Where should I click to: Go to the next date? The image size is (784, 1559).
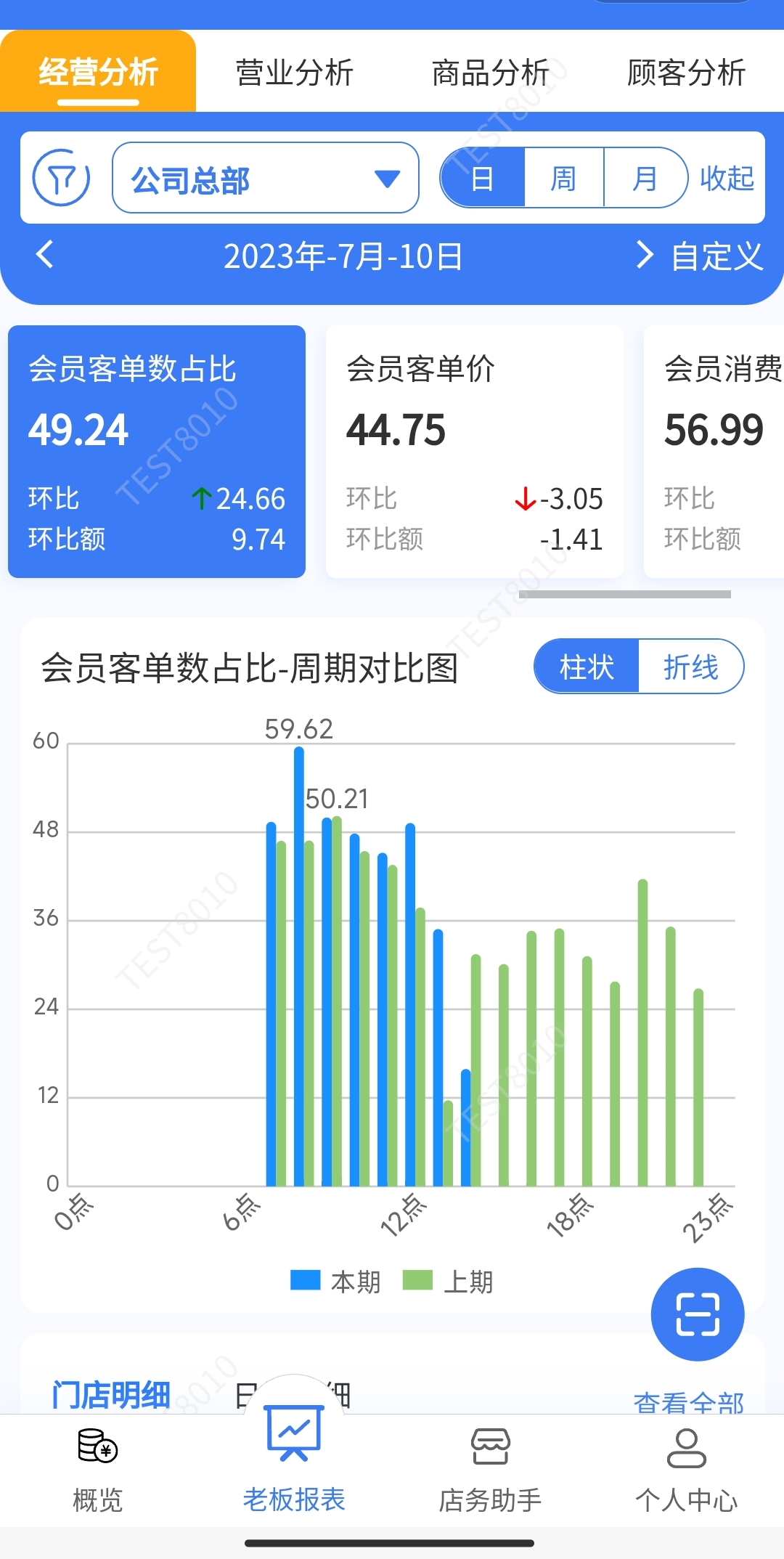[643, 255]
